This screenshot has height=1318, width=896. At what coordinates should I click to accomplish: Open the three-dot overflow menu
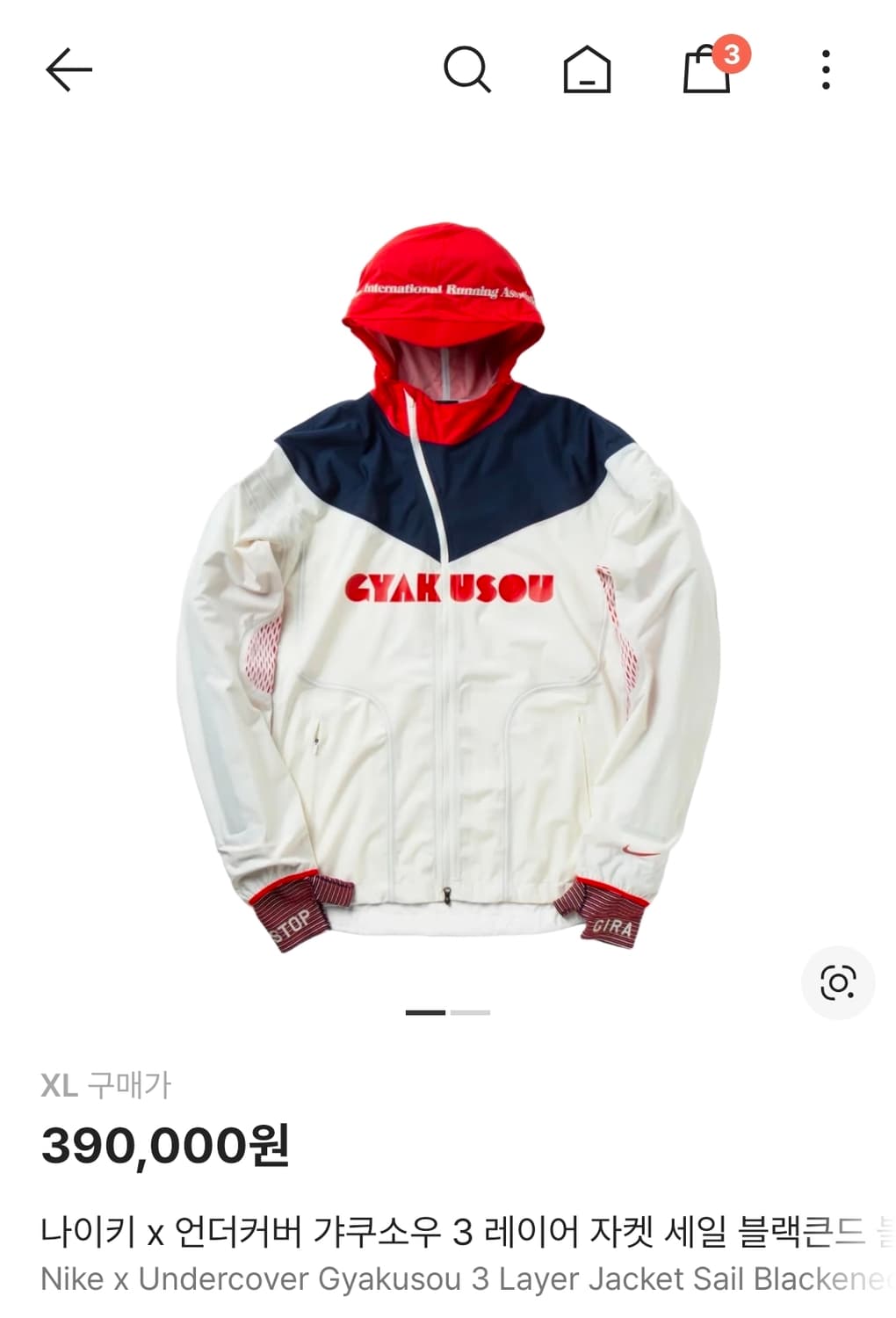[x=824, y=73]
